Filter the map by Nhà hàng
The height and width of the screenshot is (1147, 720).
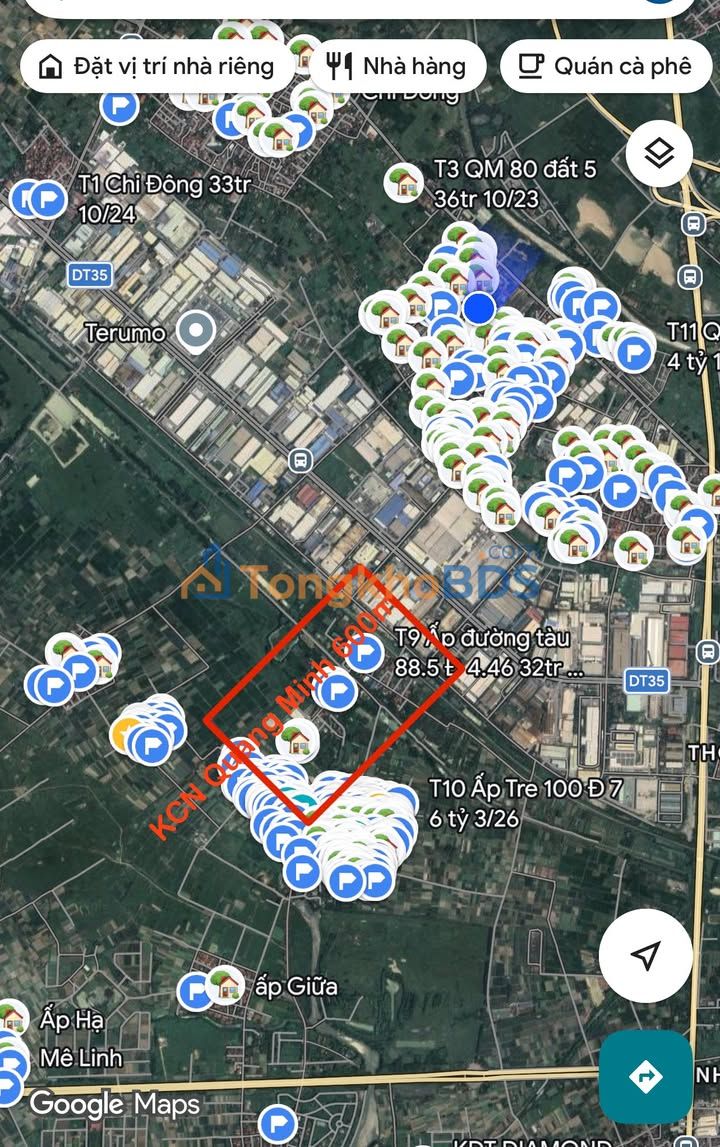397,67
